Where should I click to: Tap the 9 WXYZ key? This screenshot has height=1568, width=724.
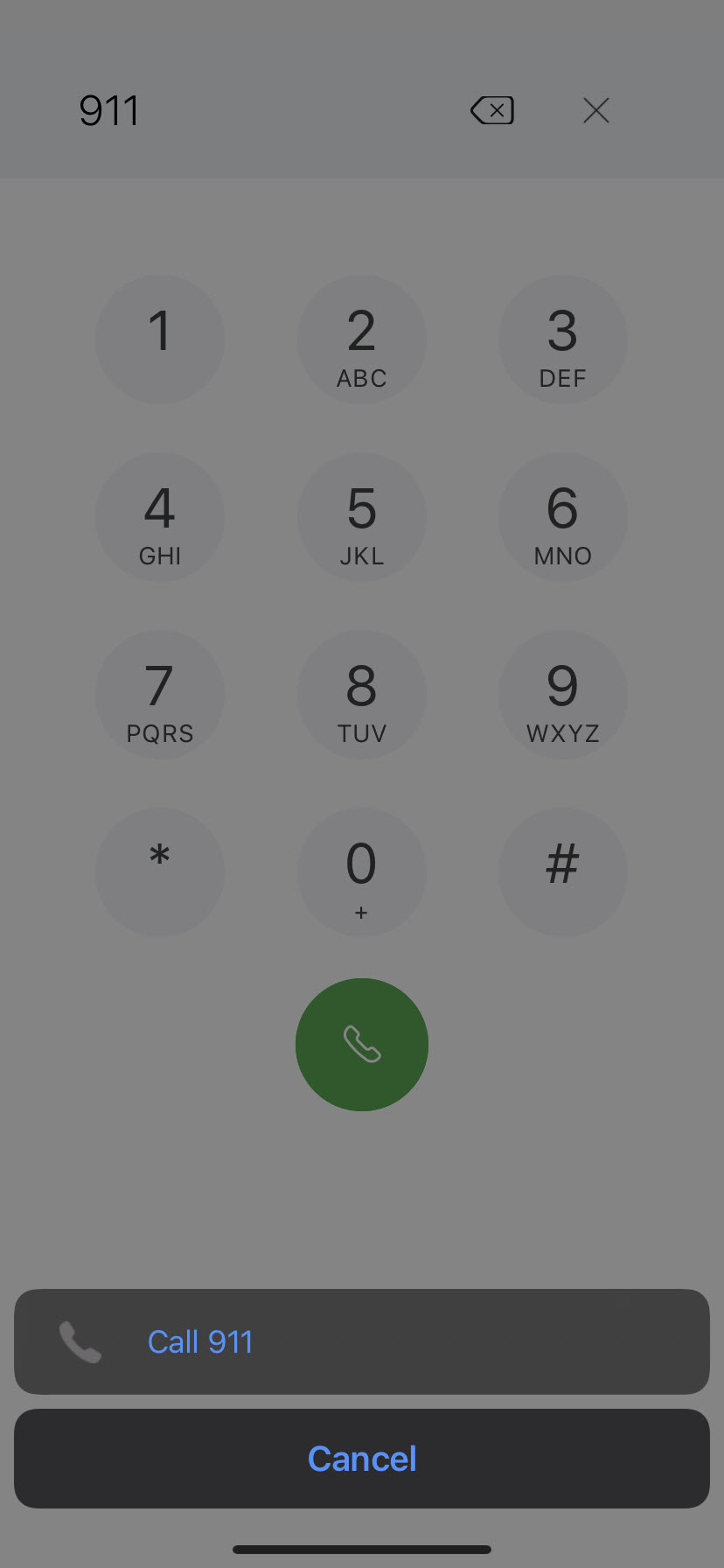tap(563, 695)
